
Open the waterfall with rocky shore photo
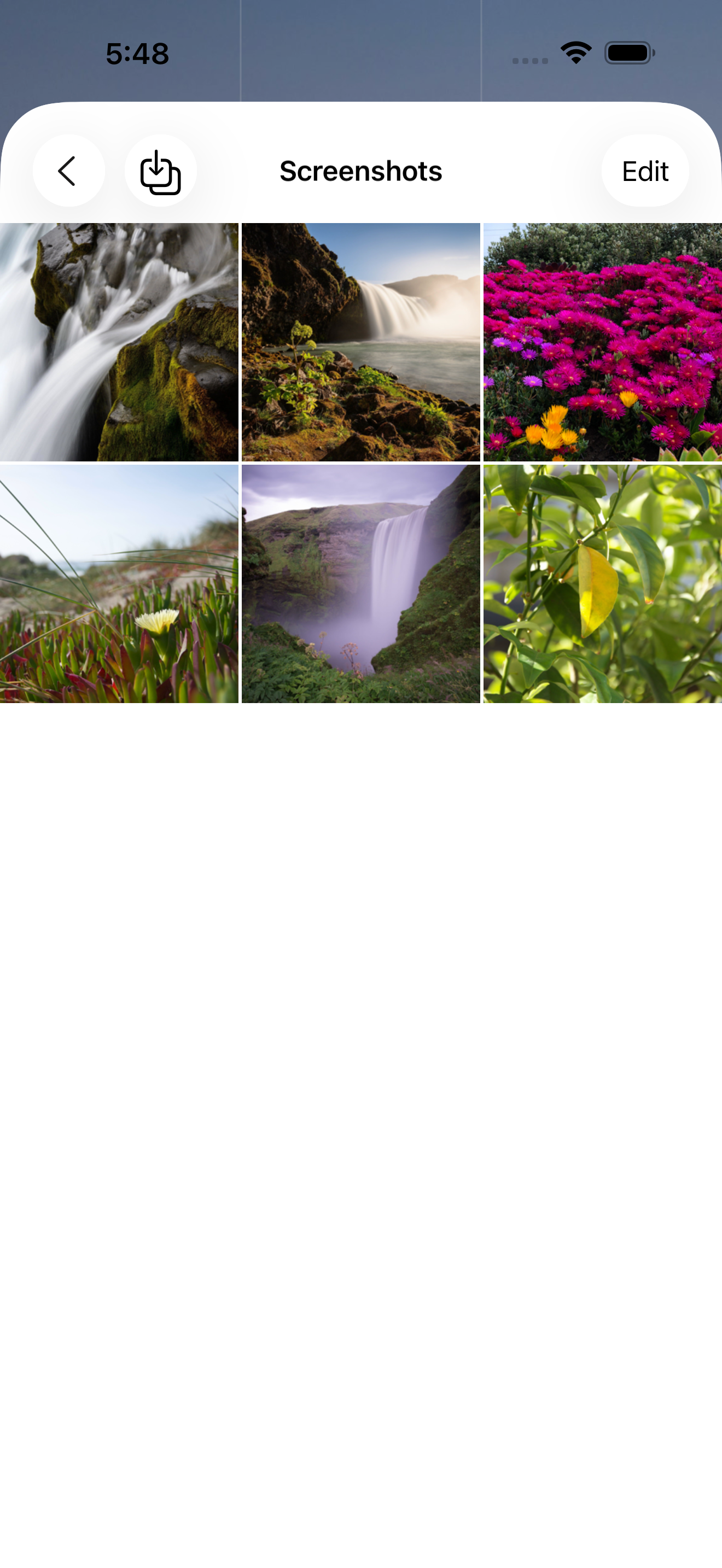coord(360,342)
